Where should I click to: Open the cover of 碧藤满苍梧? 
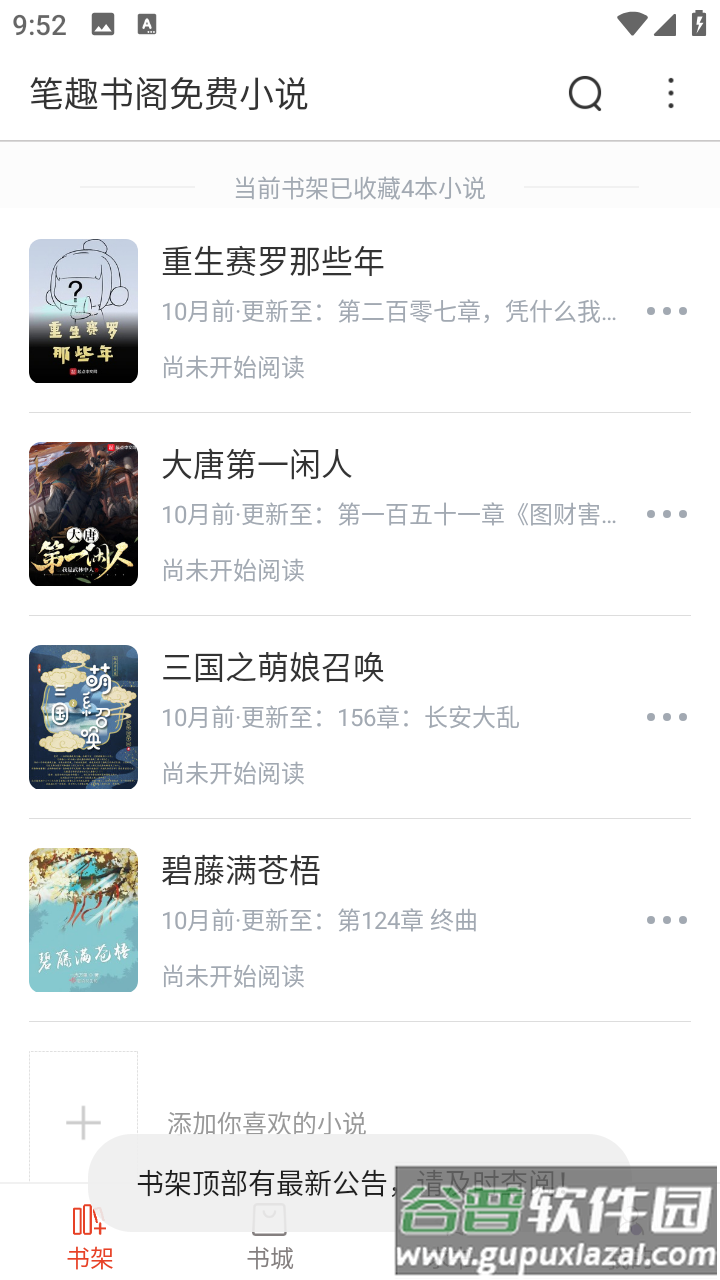[83, 920]
